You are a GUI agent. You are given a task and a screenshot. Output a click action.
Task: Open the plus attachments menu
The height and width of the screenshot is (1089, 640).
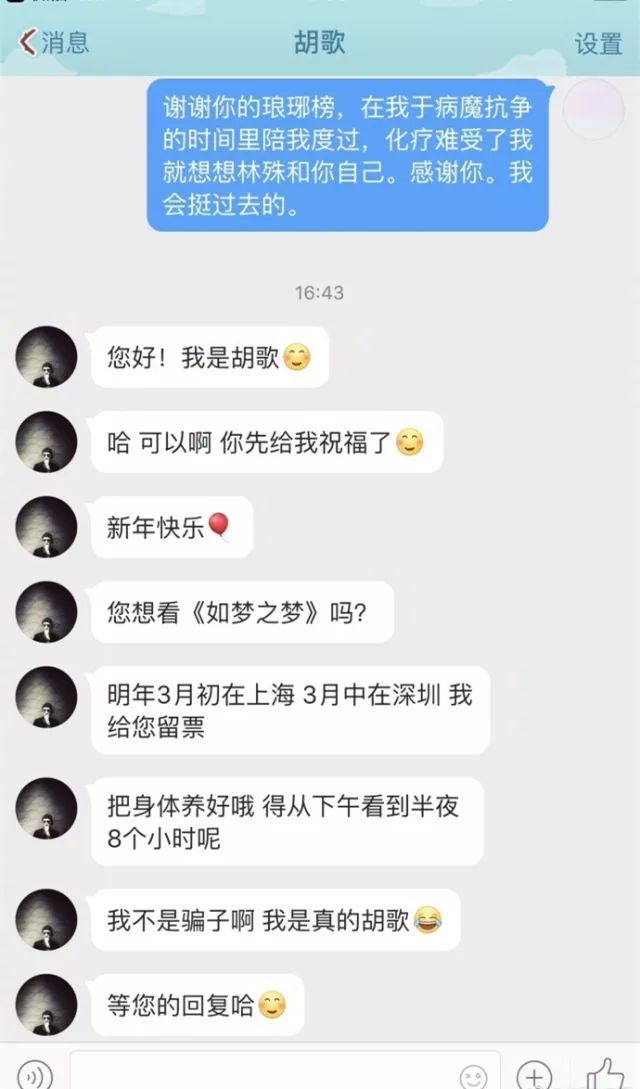535,1075
